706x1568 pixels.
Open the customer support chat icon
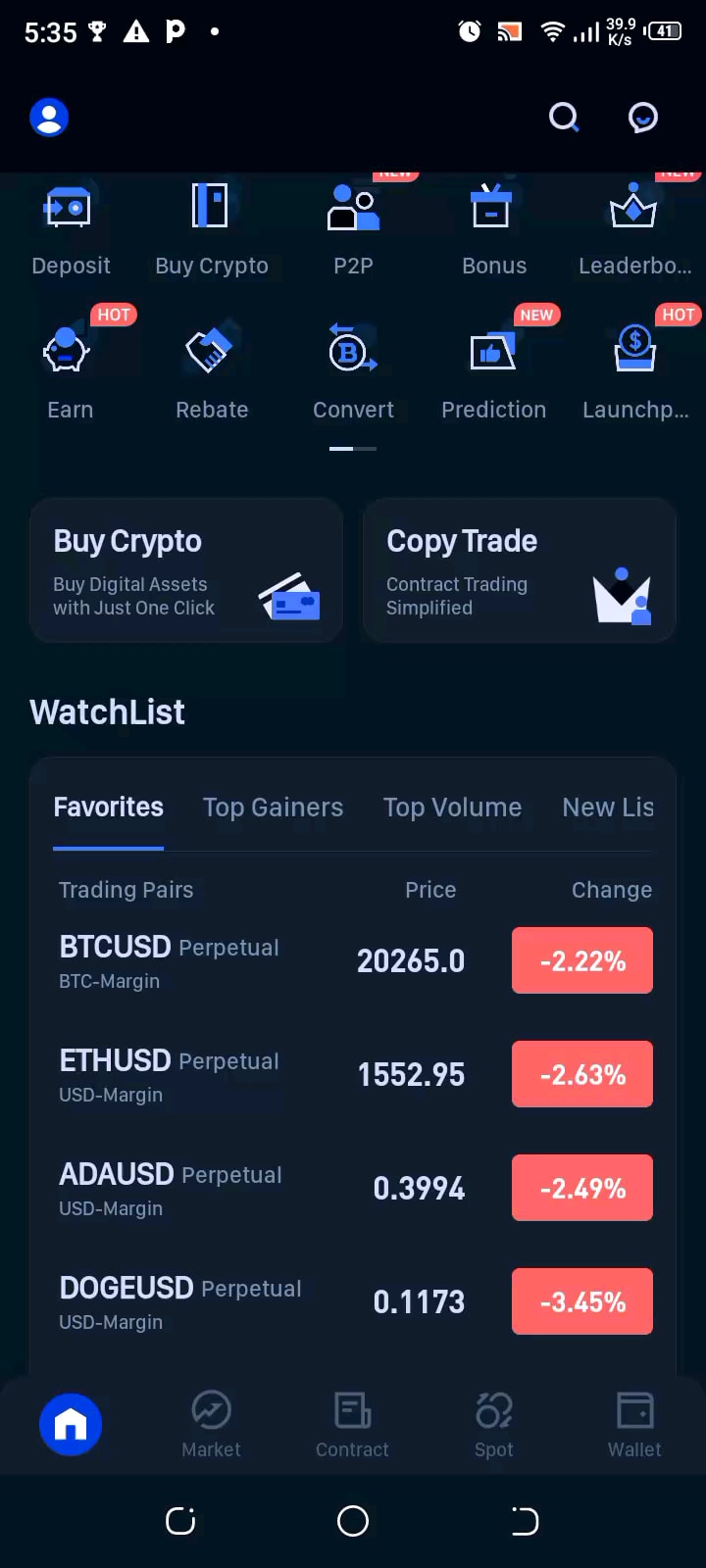[x=642, y=118]
